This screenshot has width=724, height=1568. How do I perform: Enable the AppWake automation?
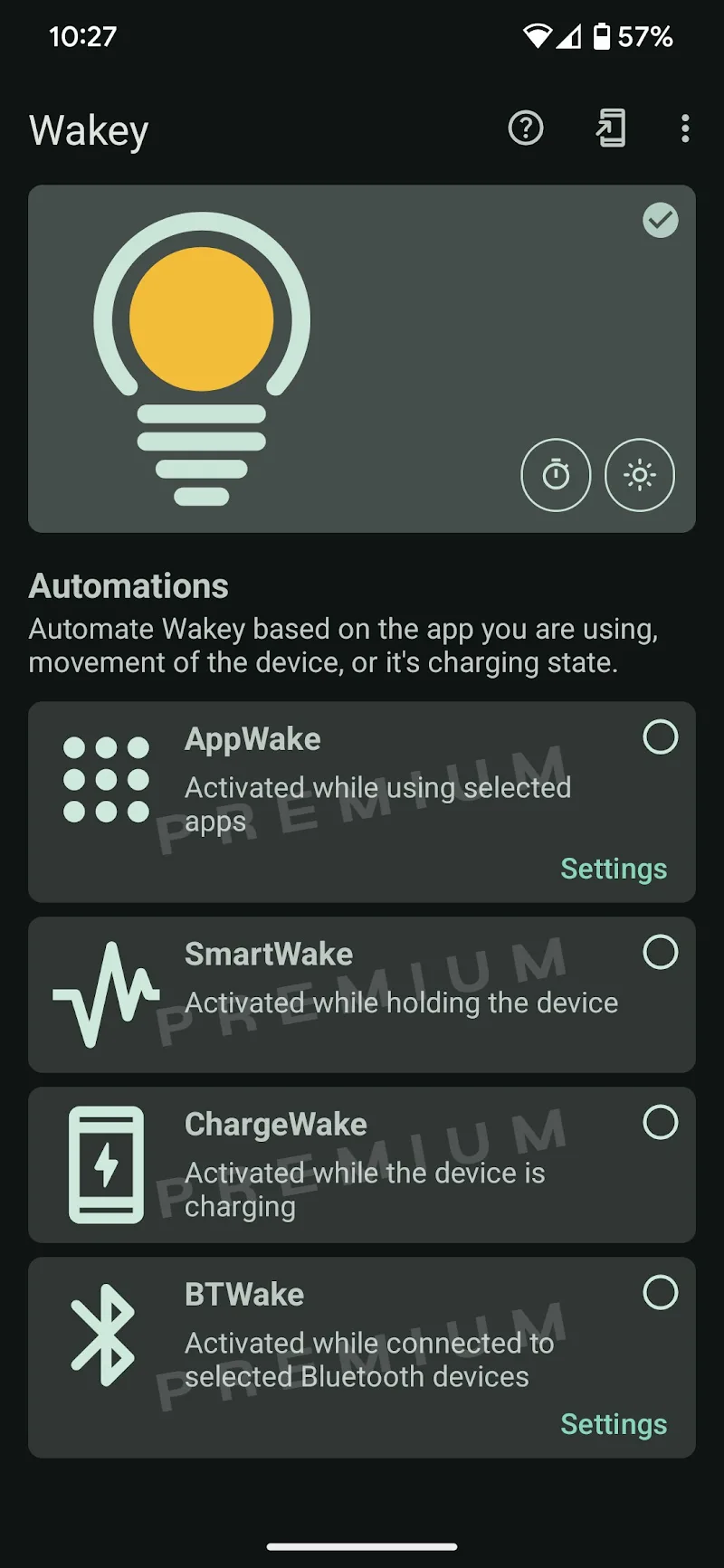[x=660, y=737]
